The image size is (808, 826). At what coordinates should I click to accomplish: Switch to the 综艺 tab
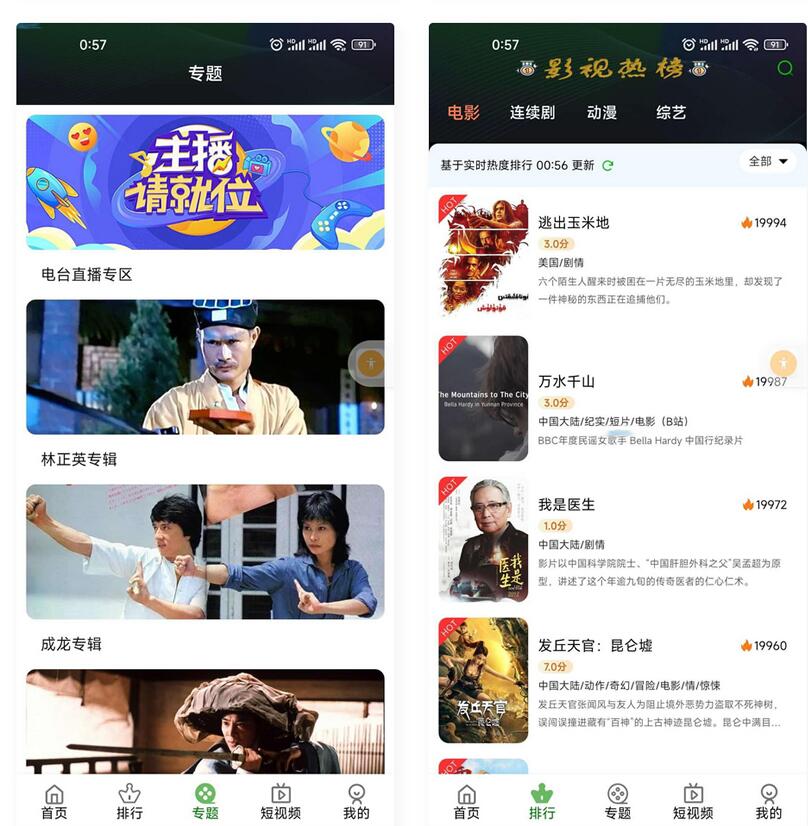click(670, 113)
